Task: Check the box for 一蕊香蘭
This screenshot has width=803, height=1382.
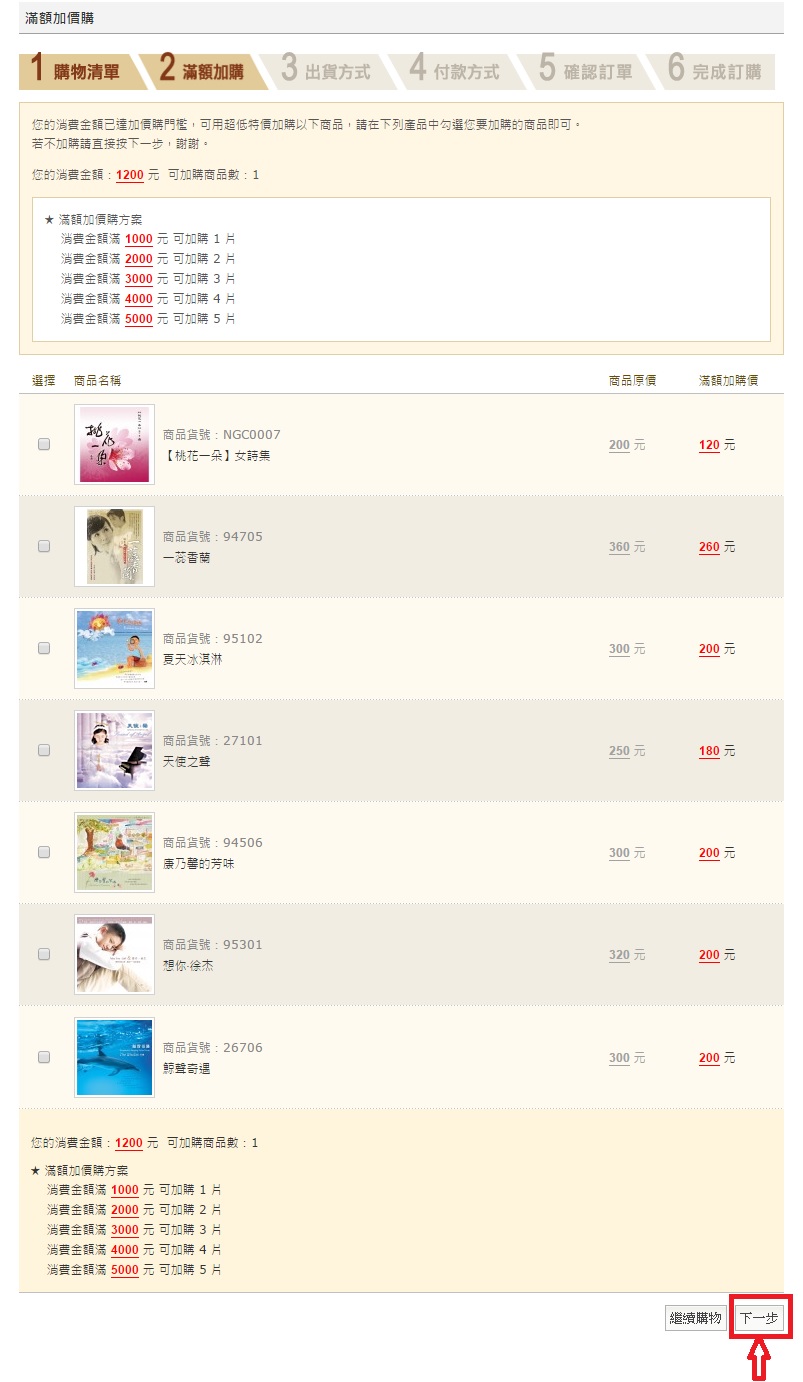Action: click(44, 546)
